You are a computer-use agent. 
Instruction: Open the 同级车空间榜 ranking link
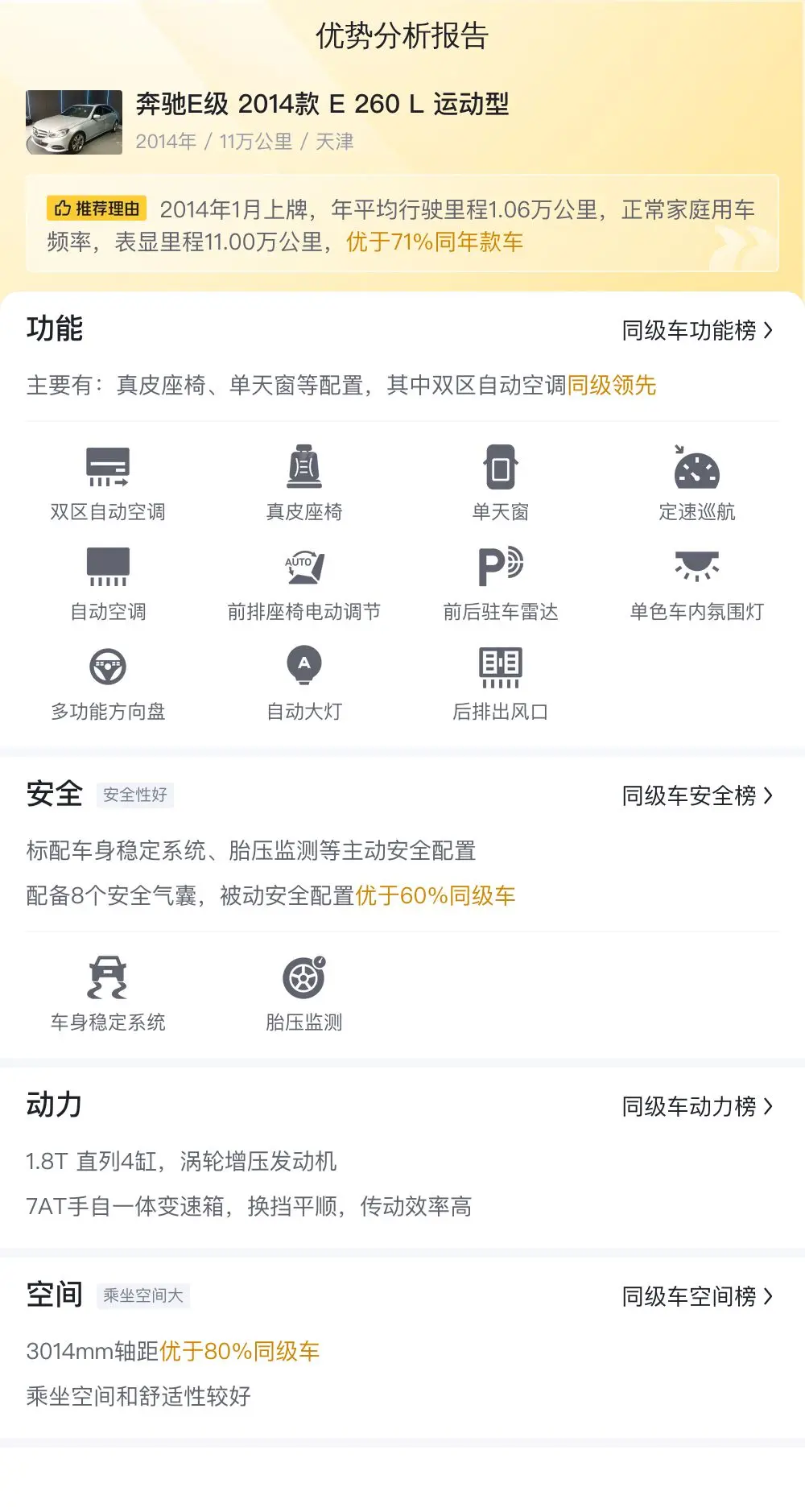coord(697,1297)
